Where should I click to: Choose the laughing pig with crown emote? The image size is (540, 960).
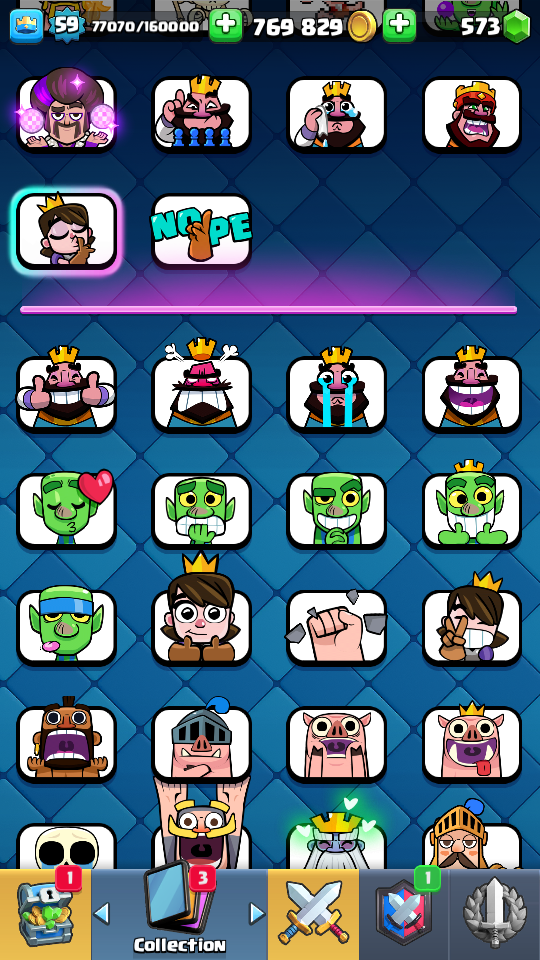click(x=472, y=744)
